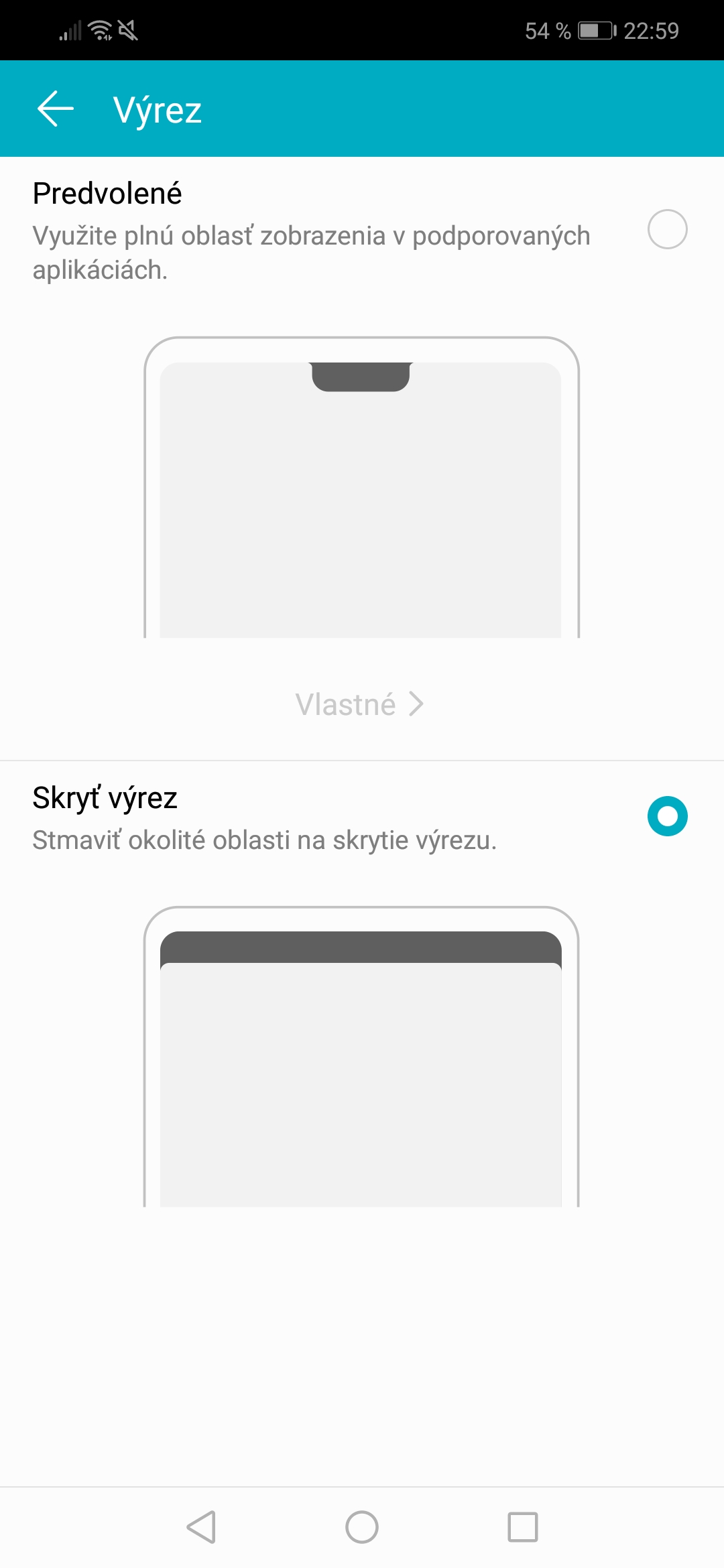Go back from the Výrez screen

(x=55, y=109)
